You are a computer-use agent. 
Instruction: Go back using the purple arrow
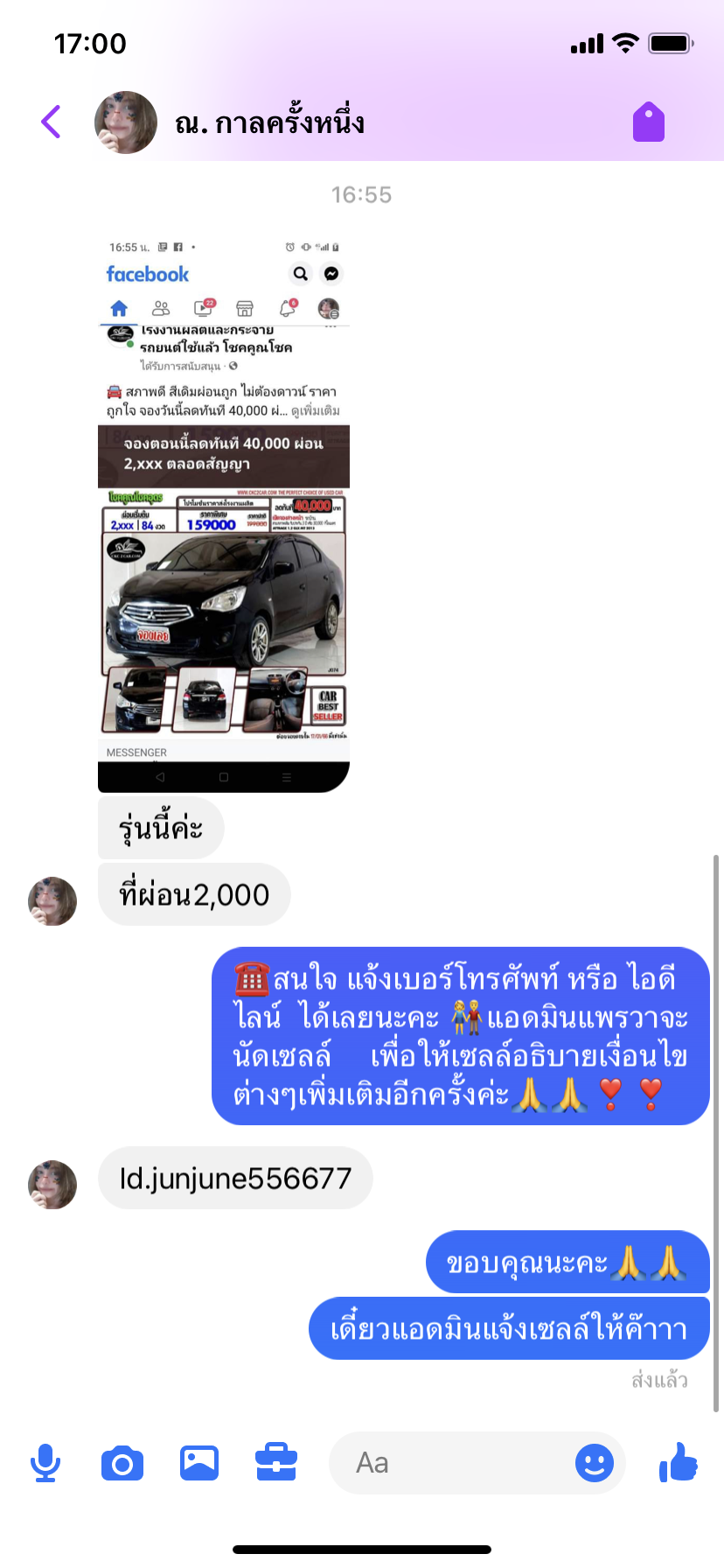coord(52,122)
